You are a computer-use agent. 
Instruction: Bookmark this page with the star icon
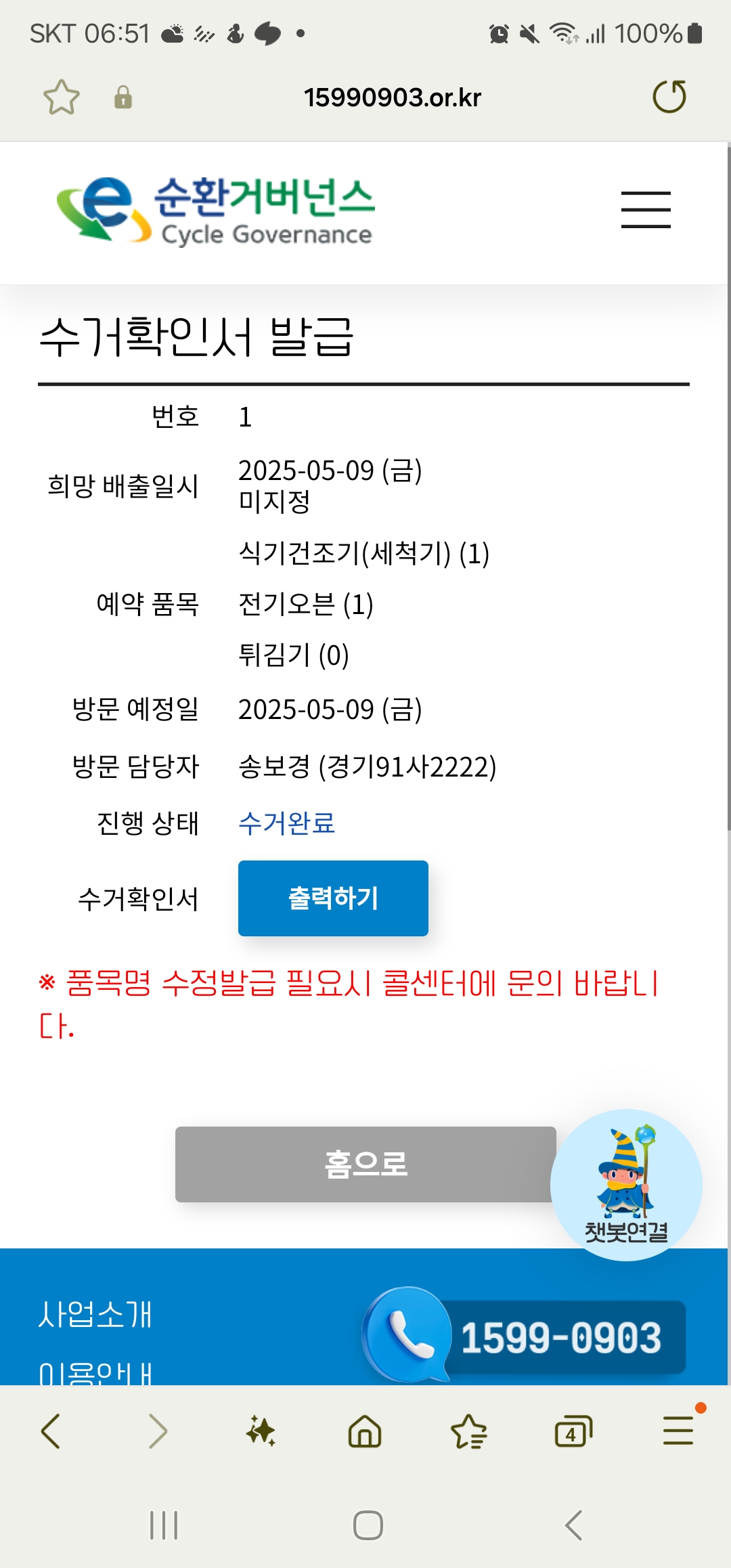(62, 97)
